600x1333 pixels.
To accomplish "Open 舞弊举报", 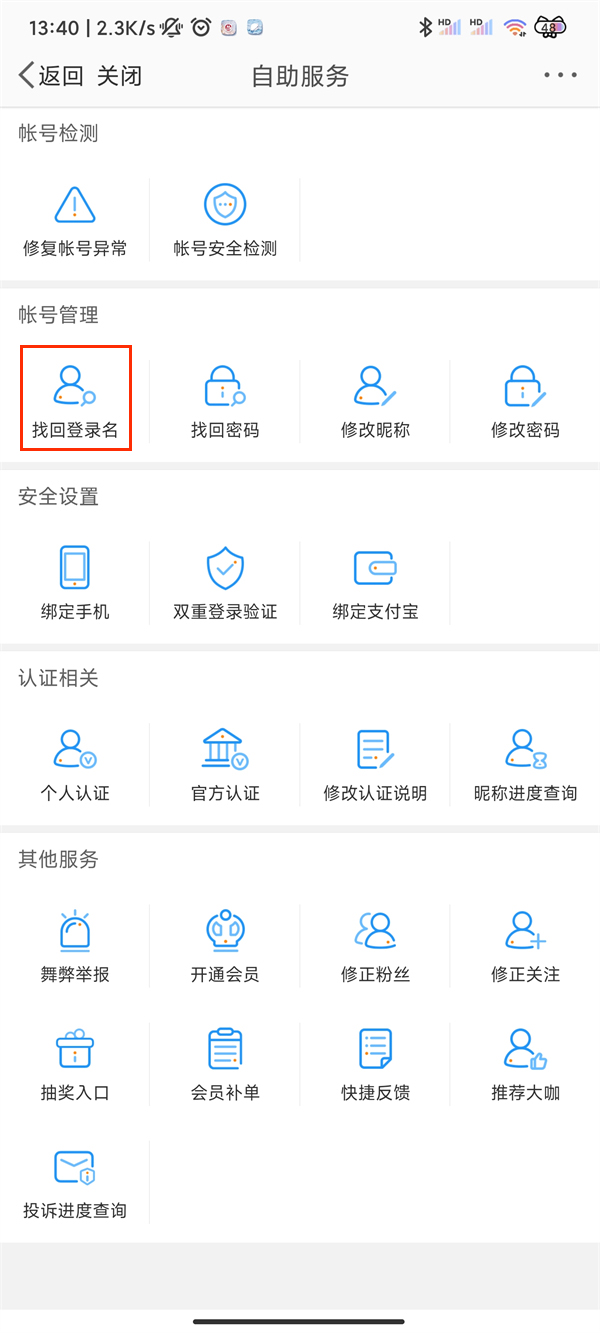I will click(x=75, y=946).
